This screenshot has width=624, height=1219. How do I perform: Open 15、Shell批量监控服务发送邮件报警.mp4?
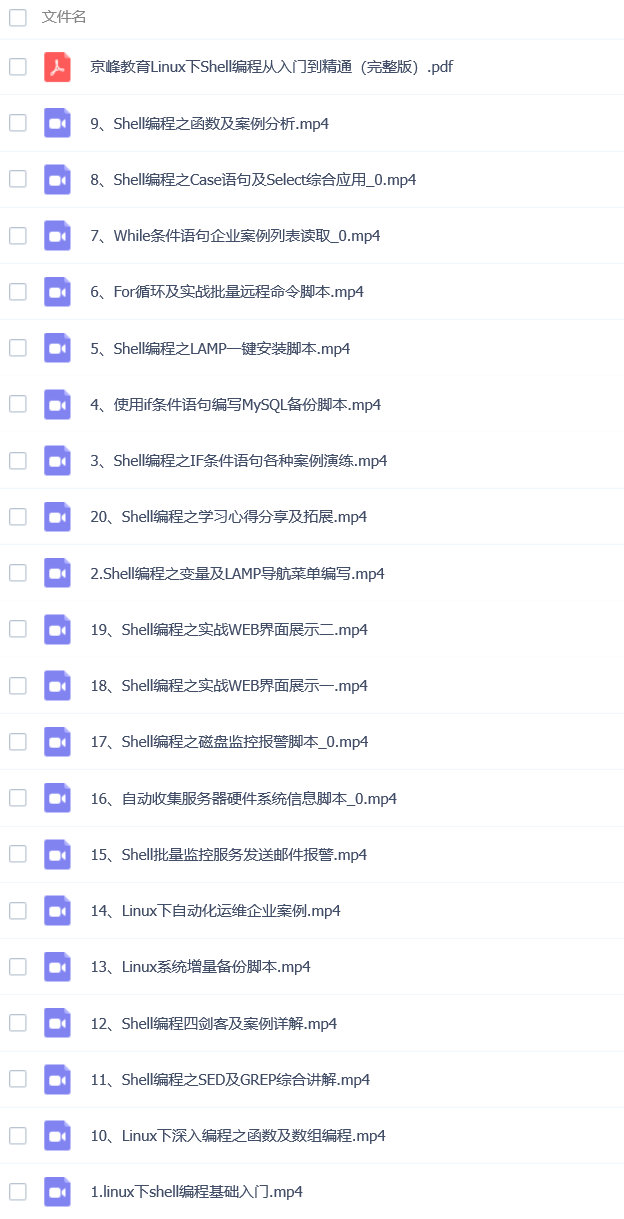pos(229,855)
